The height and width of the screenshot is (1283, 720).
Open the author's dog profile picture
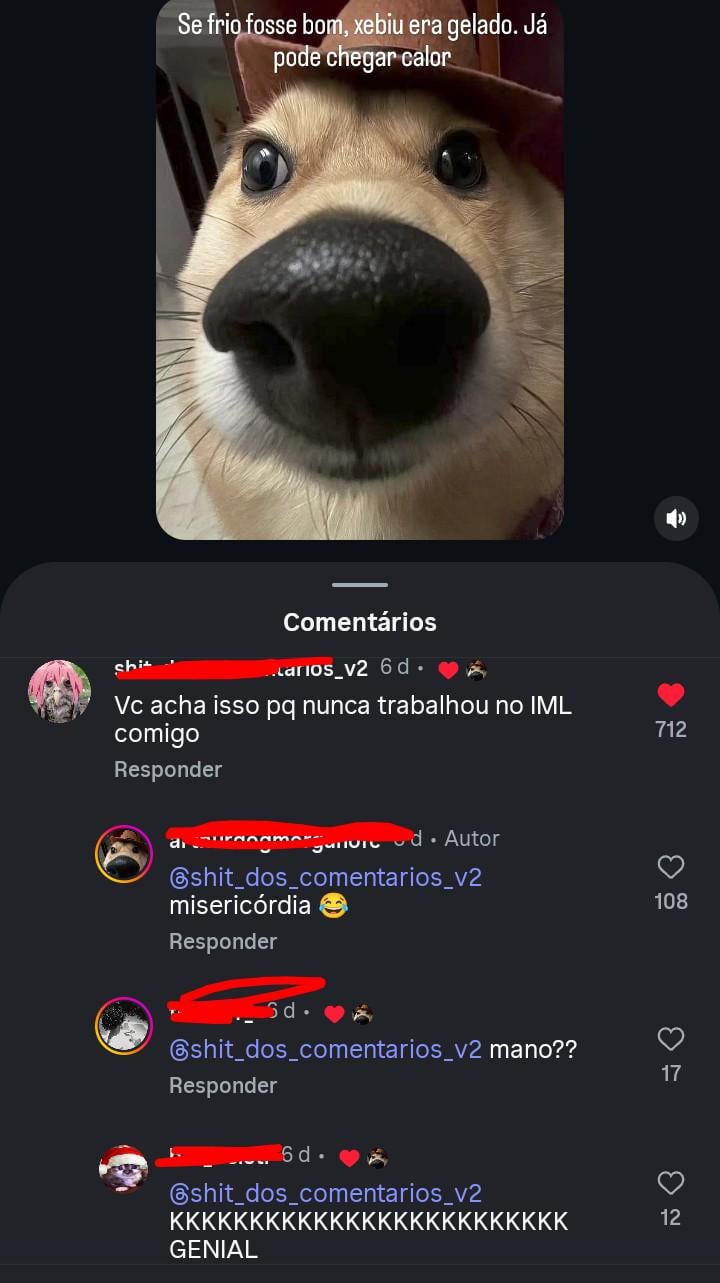pyautogui.click(x=124, y=854)
